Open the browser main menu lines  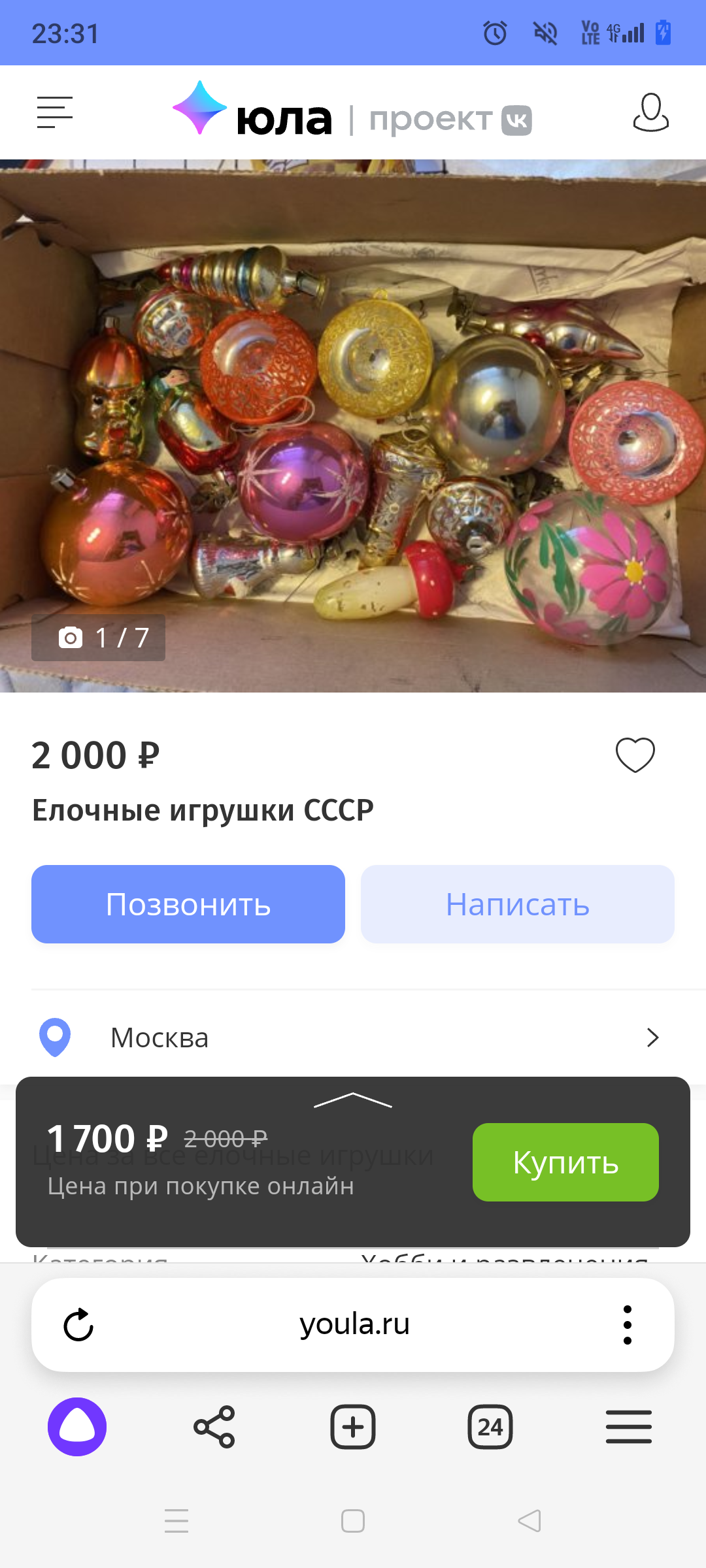point(628,1427)
